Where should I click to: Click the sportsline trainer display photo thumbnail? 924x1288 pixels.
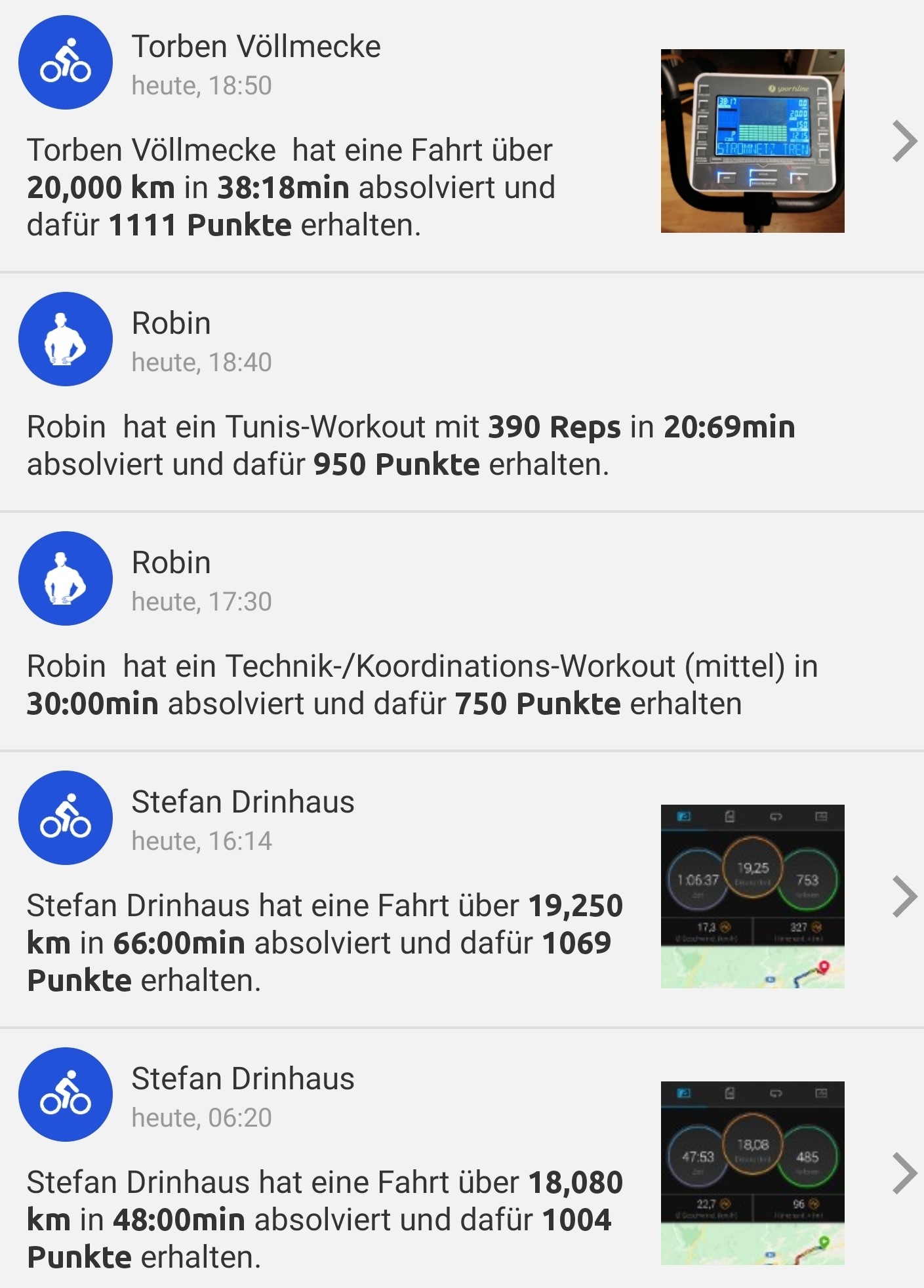point(753,140)
